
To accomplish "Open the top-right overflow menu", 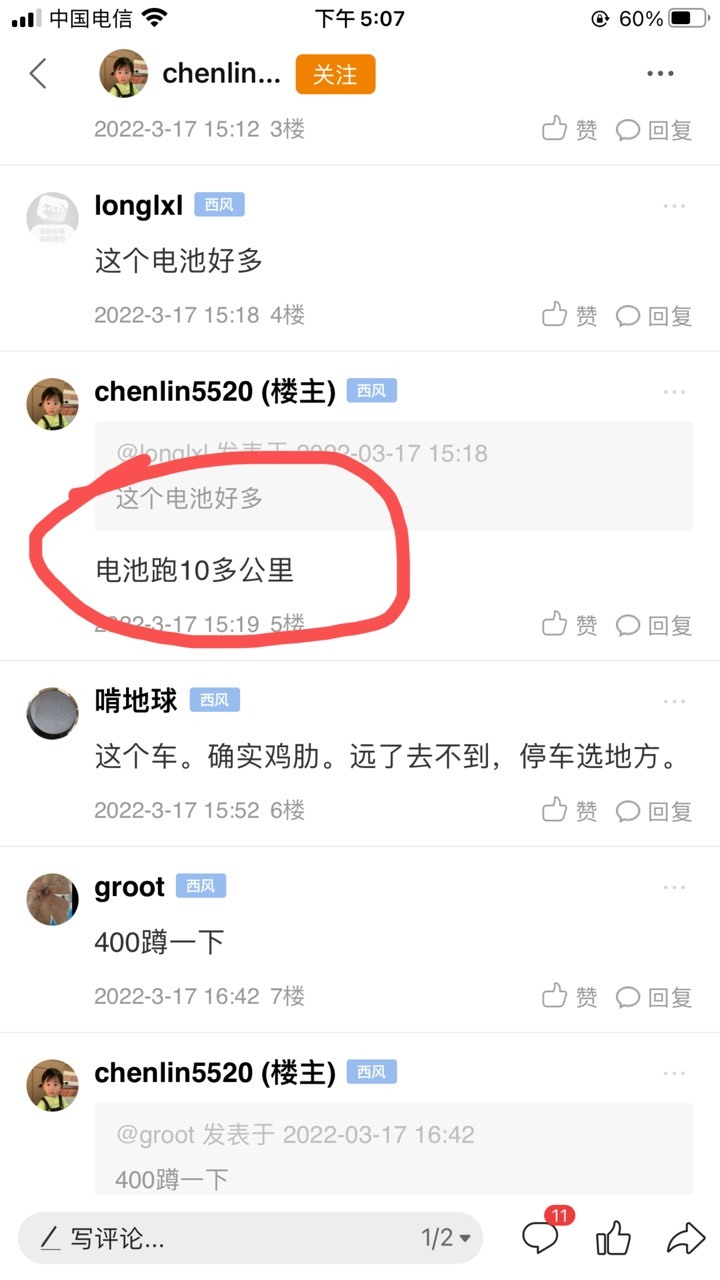I will point(660,74).
